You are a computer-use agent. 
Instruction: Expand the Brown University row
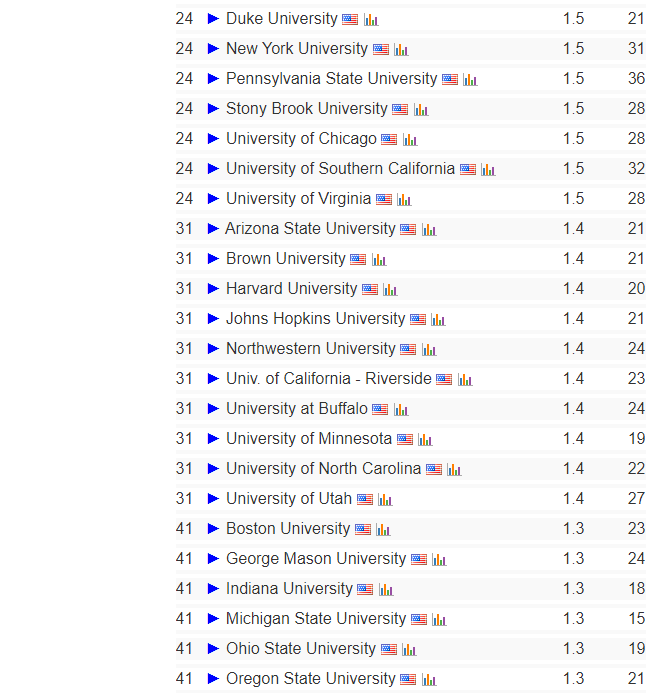pos(213,259)
